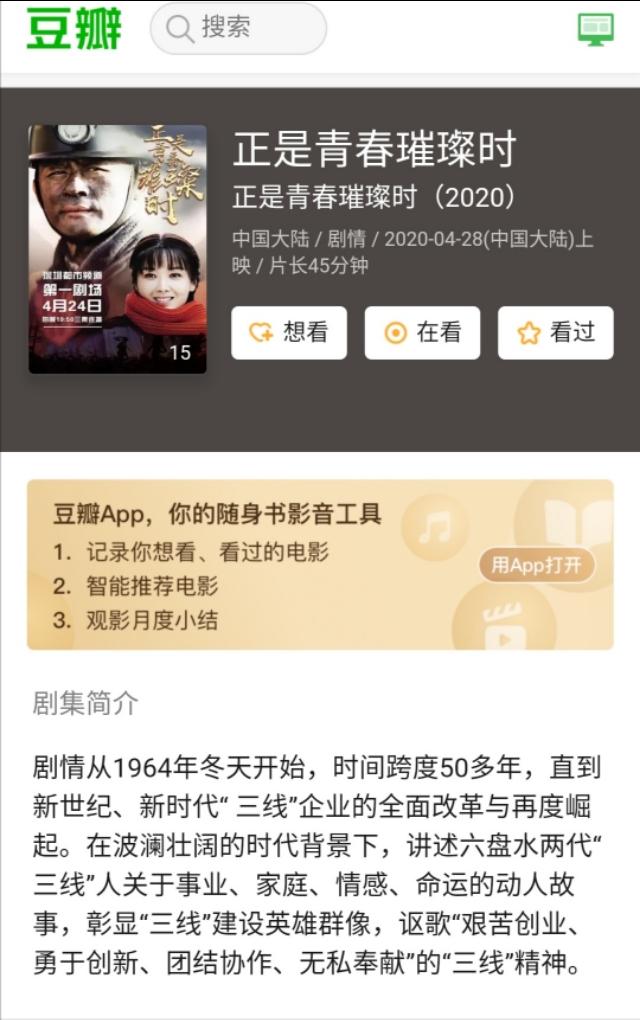The width and height of the screenshot is (640, 1020).
Task: Open the desktop version icon
Action: pyautogui.click(x=595, y=29)
